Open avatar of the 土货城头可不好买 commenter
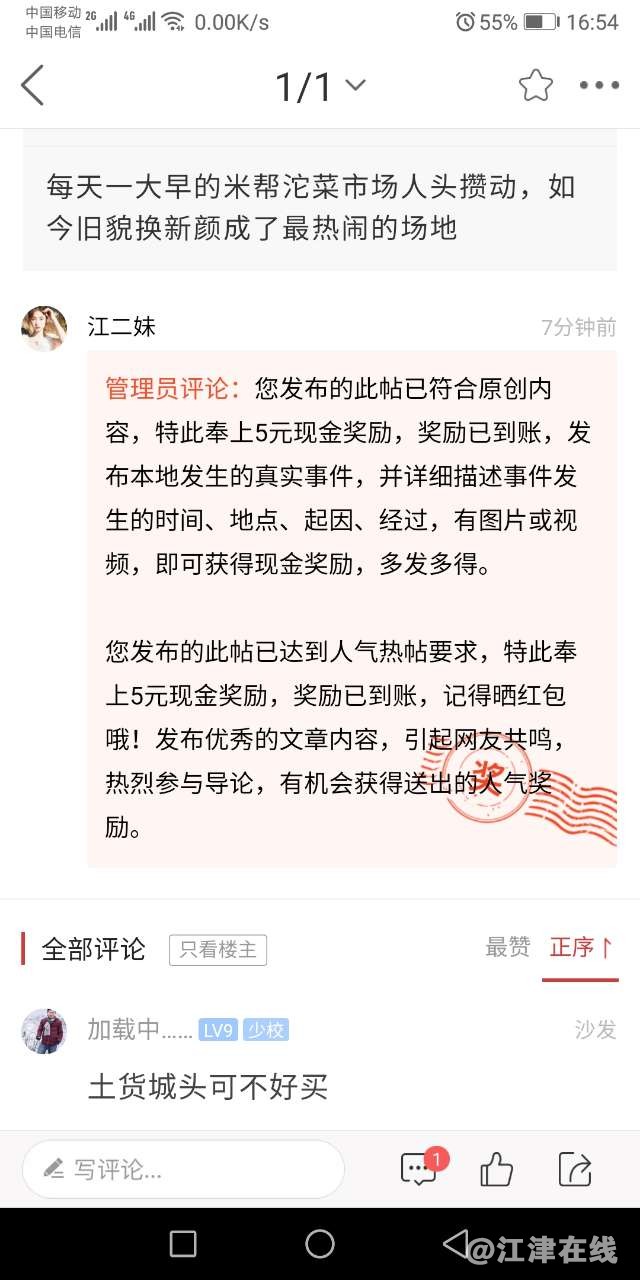This screenshot has height=1280, width=640. click(x=44, y=1031)
